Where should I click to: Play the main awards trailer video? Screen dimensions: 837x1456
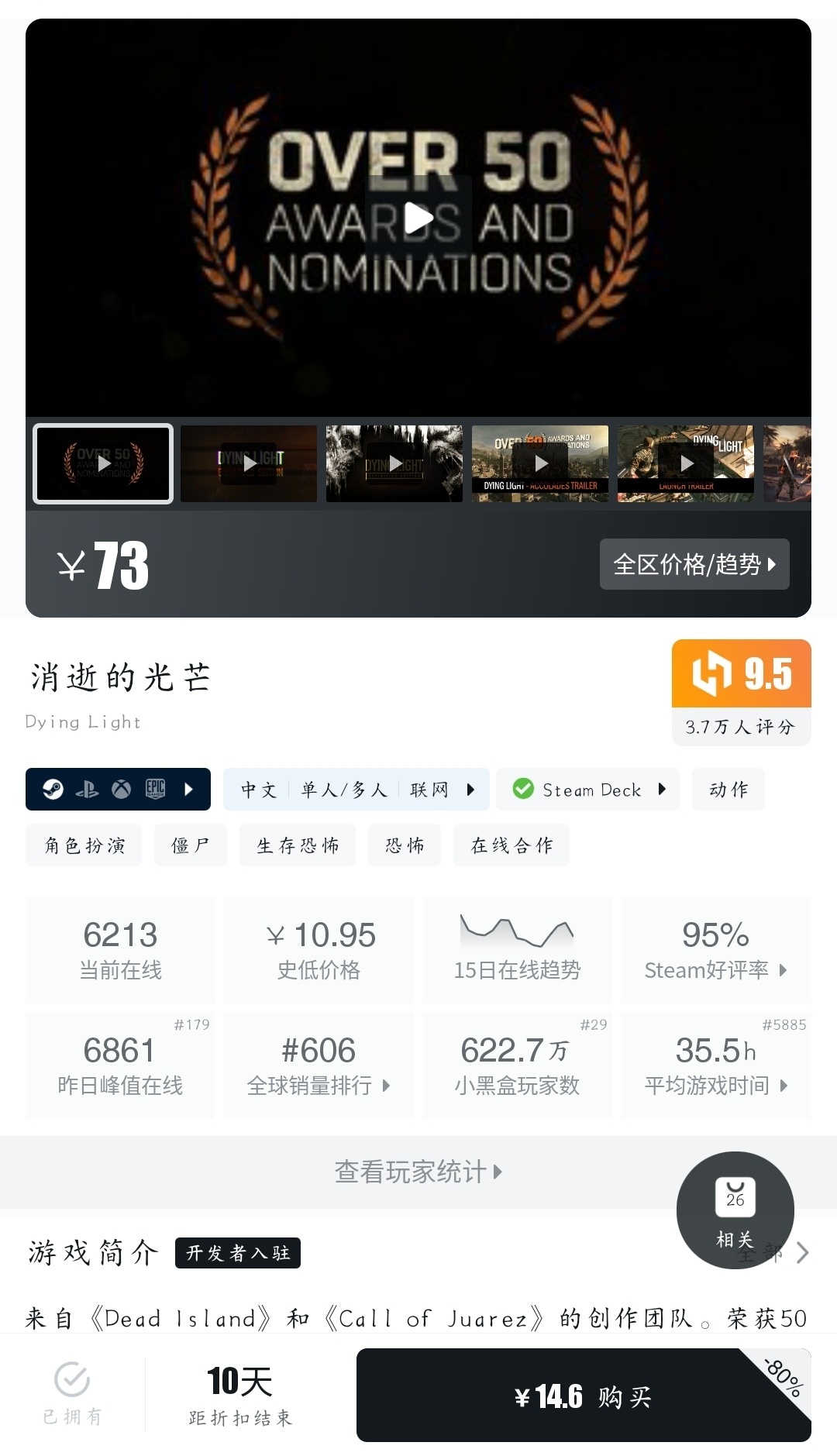(418, 218)
